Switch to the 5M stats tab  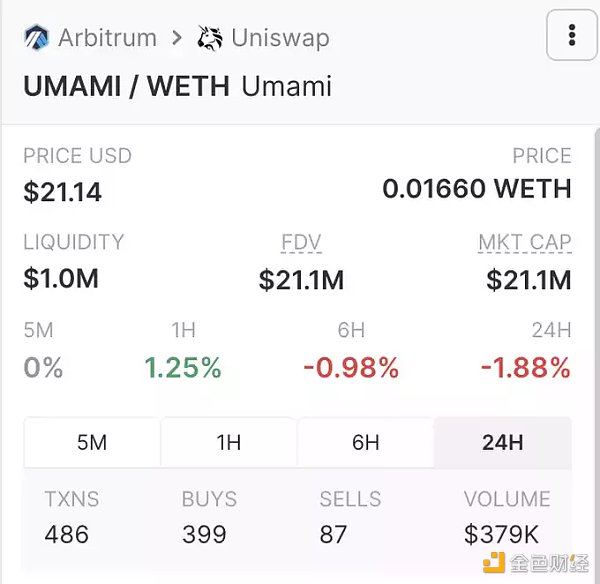tap(92, 442)
